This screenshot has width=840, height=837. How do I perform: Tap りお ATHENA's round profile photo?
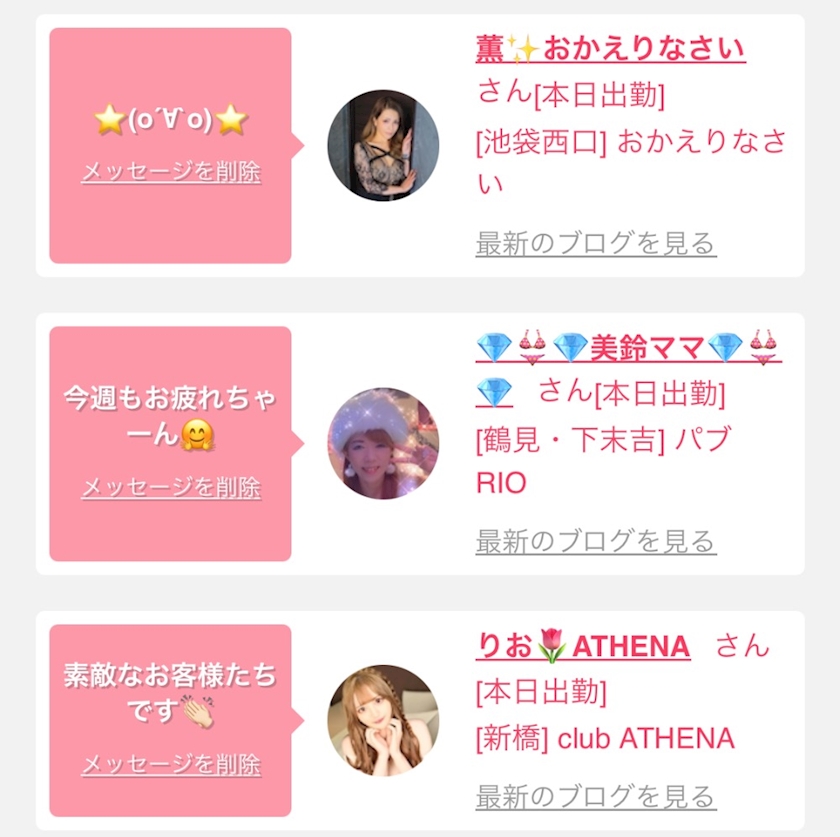pos(383,721)
